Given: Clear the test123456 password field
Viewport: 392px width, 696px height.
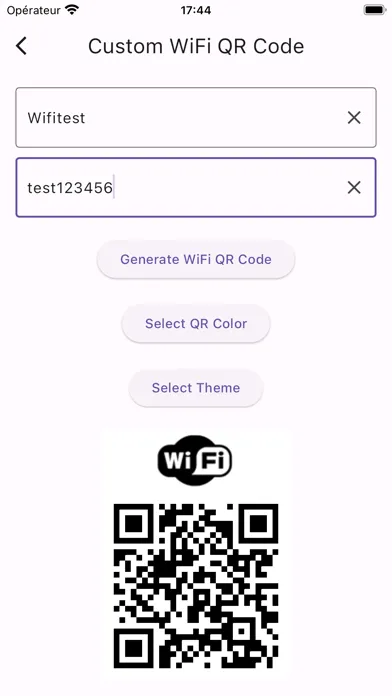Looking at the screenshot, I should pos(354,187).
